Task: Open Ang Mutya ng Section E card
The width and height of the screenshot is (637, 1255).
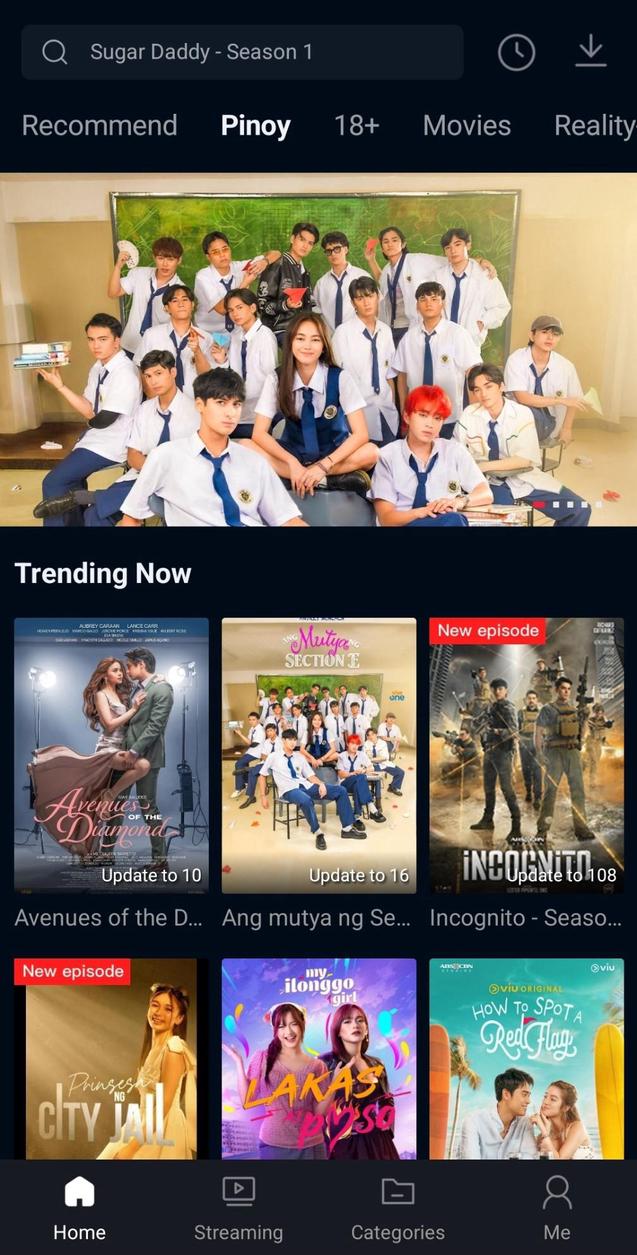Action: tap(319, 755)
